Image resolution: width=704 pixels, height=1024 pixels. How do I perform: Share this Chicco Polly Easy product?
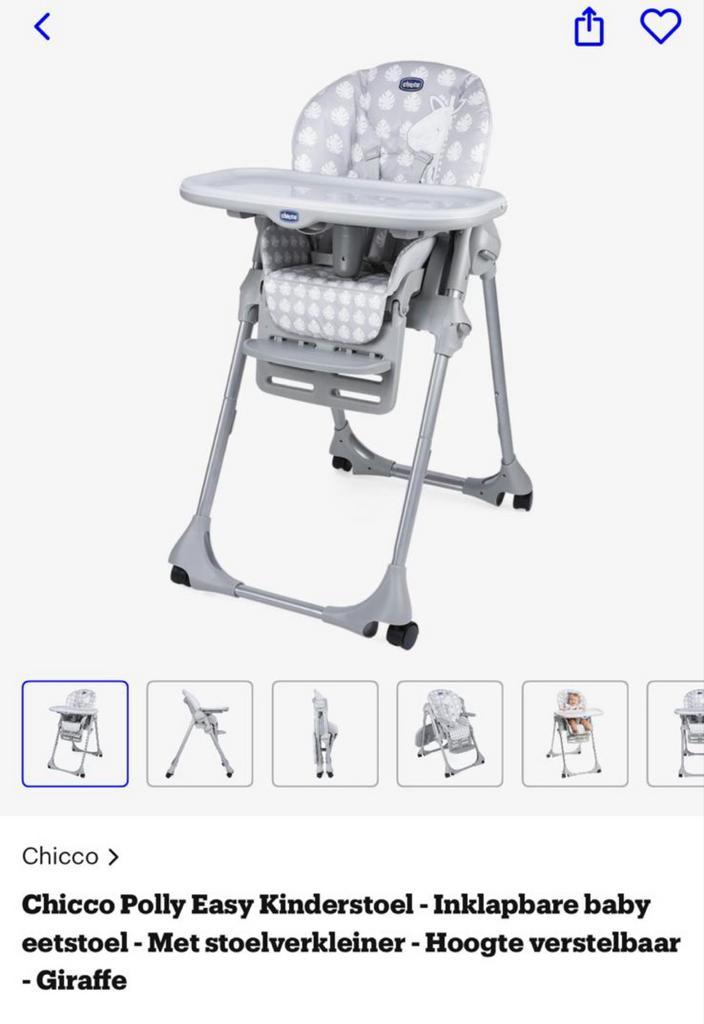pyautogui.click(x=589, y=27)
